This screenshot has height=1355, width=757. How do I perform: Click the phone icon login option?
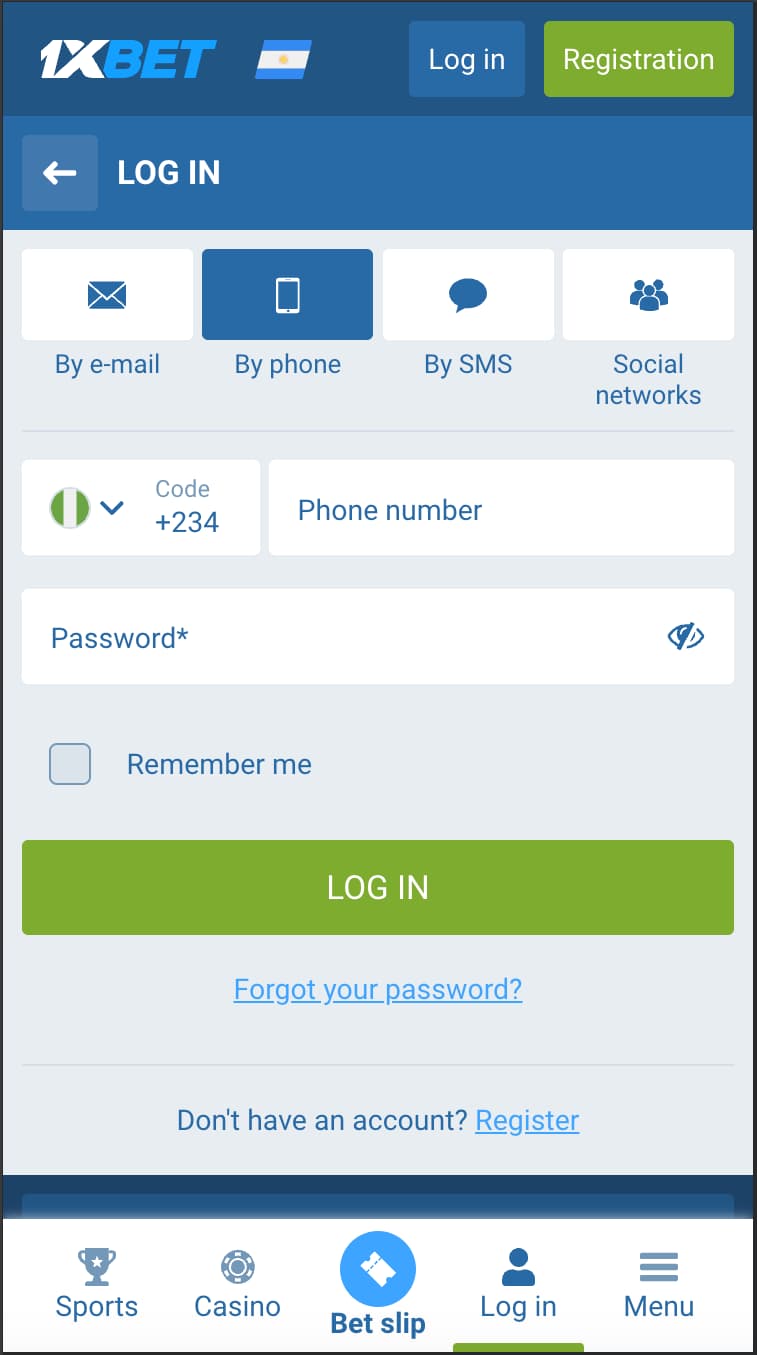pyautogui.click(x=287, y=294)
